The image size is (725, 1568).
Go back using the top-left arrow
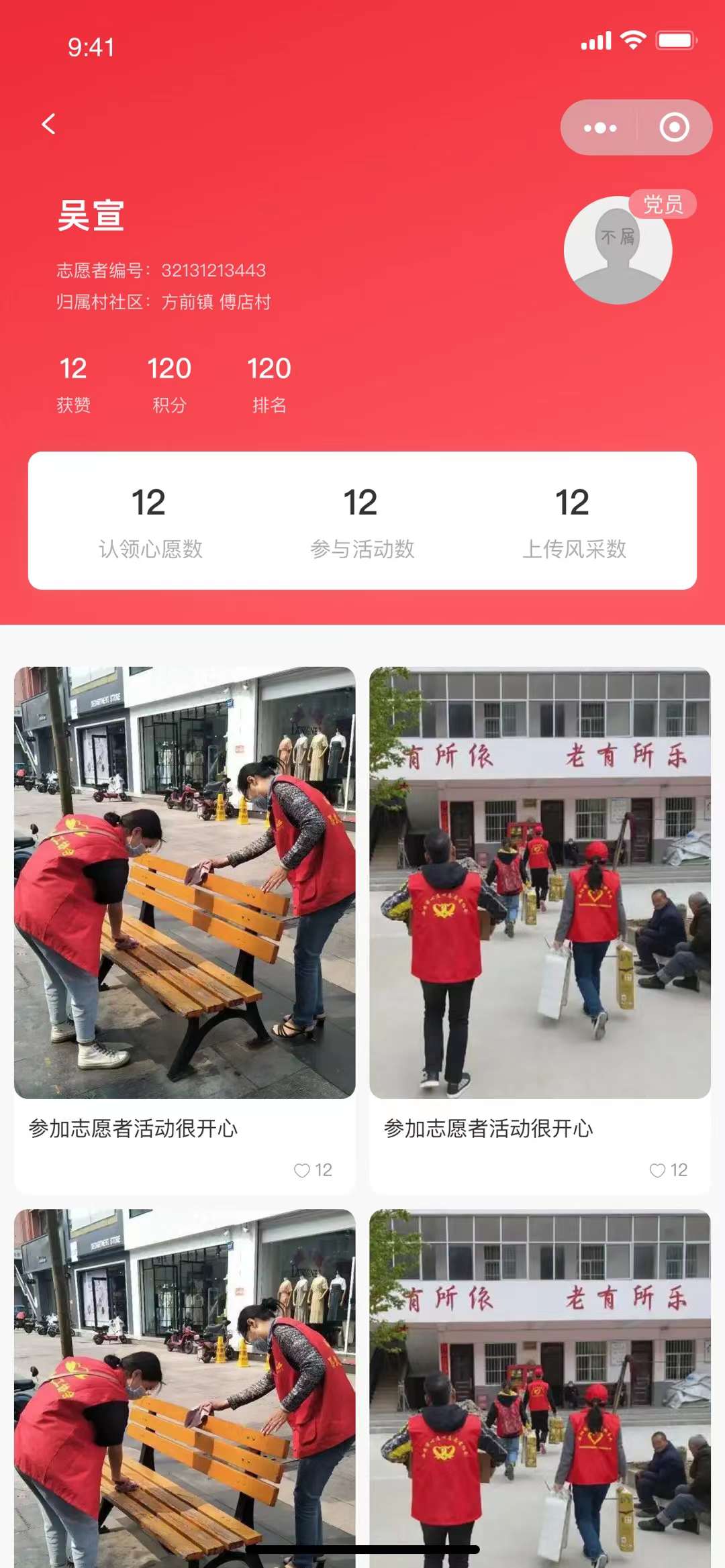coord(48,124)
